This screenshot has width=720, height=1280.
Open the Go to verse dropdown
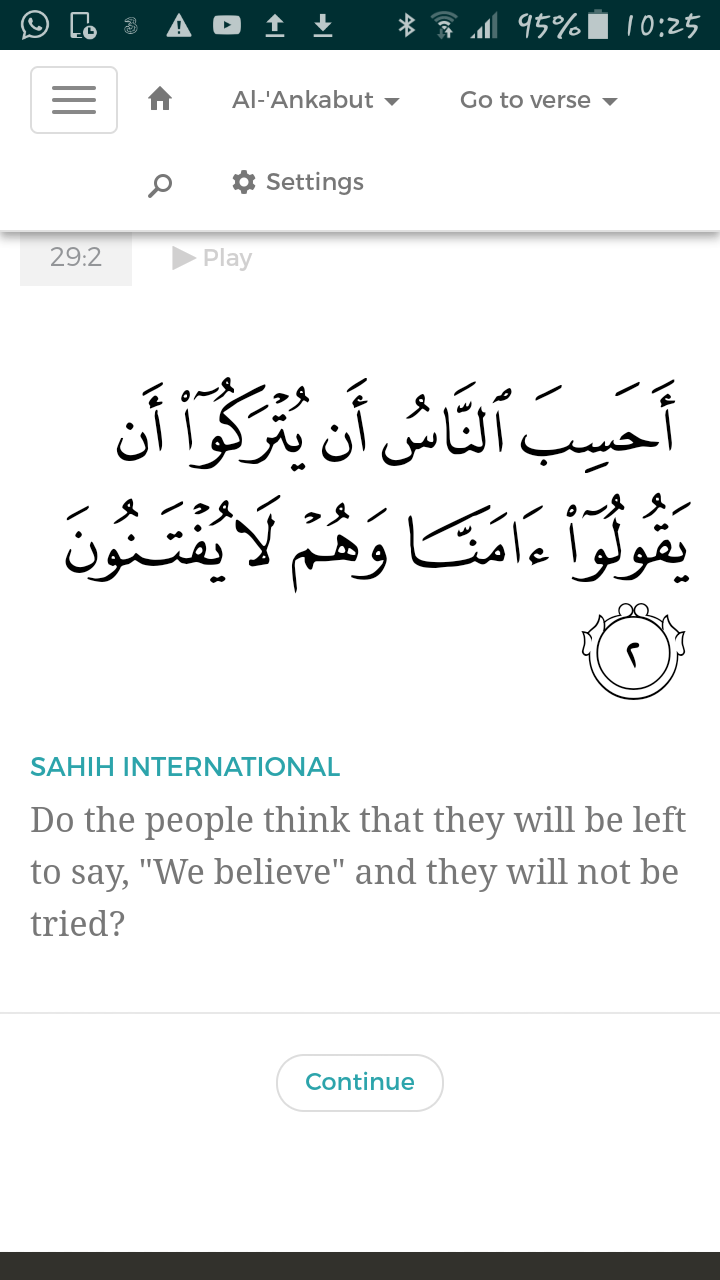click(x=538, y=100)
